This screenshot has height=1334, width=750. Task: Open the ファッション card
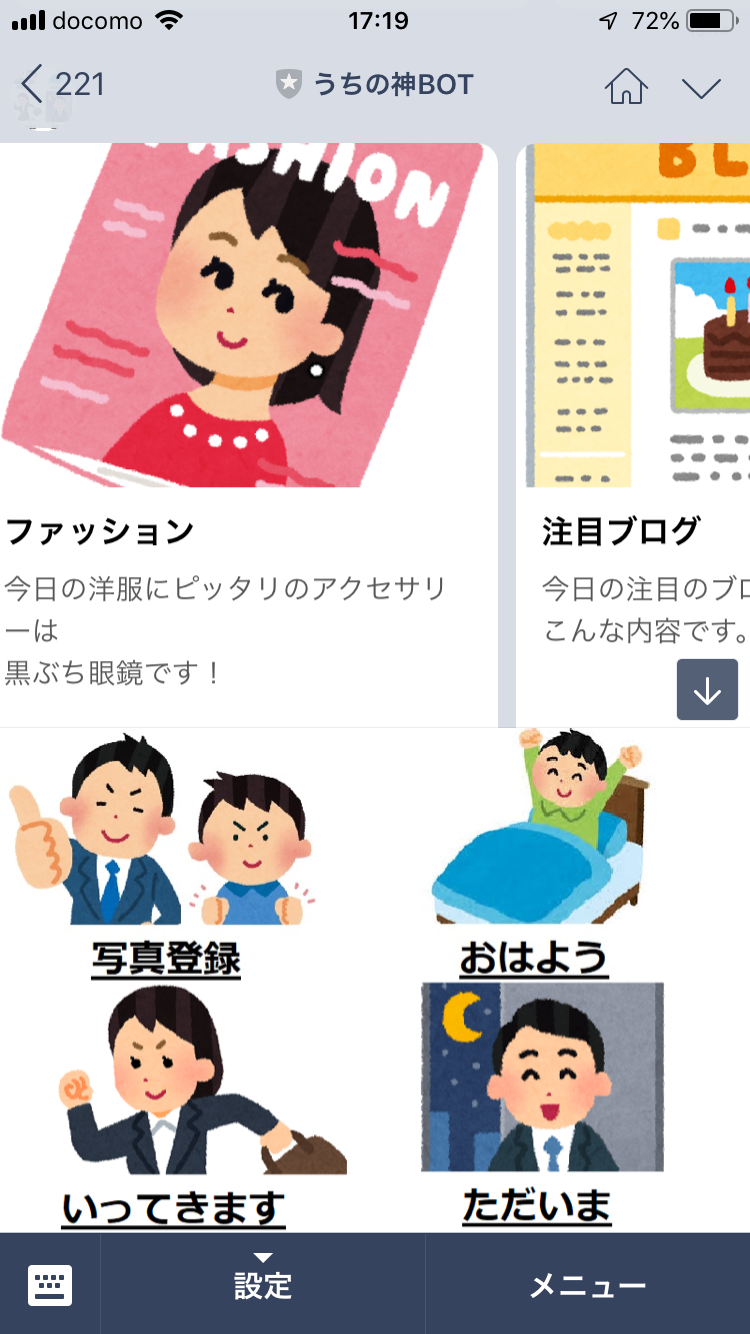[248, 430]
